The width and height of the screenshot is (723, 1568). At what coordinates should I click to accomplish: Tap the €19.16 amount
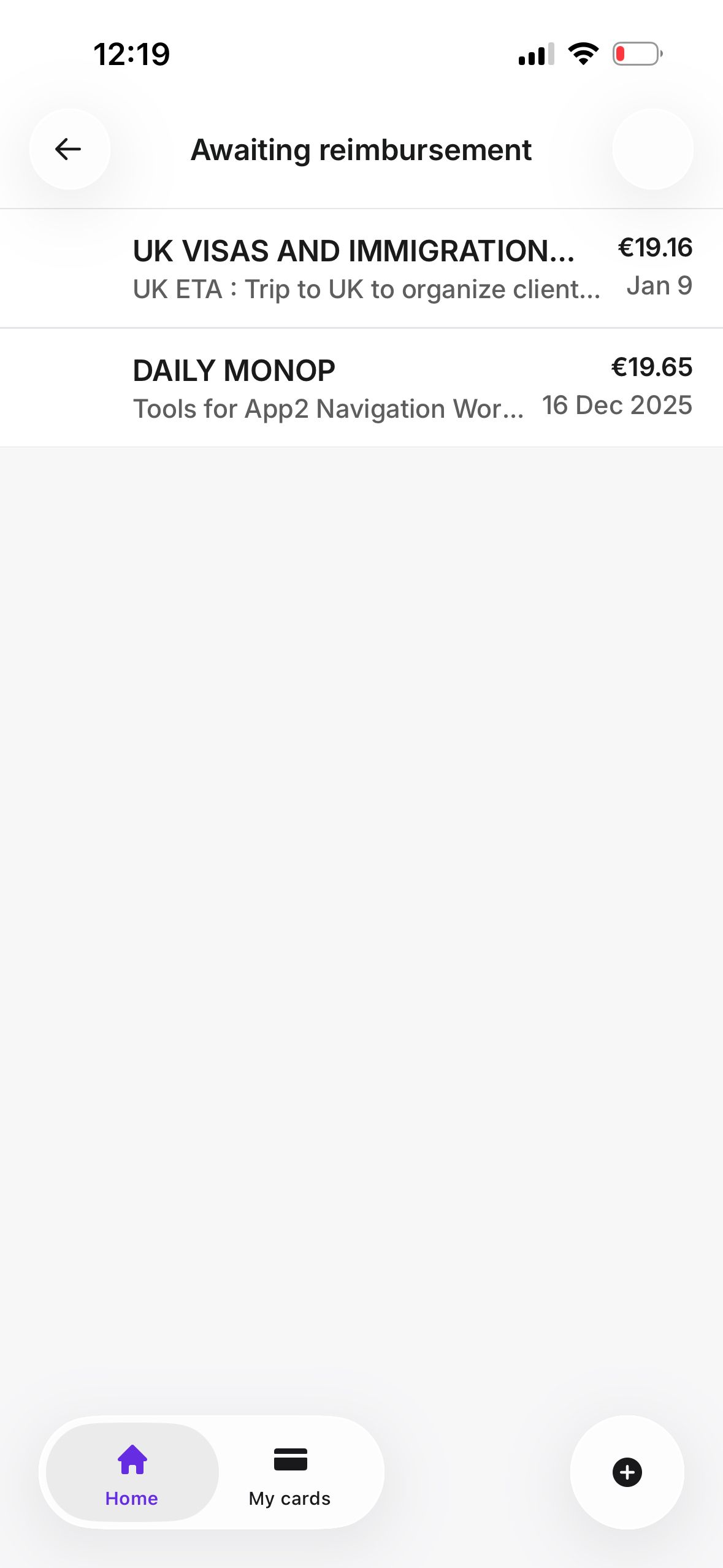[x=655, y=248]
